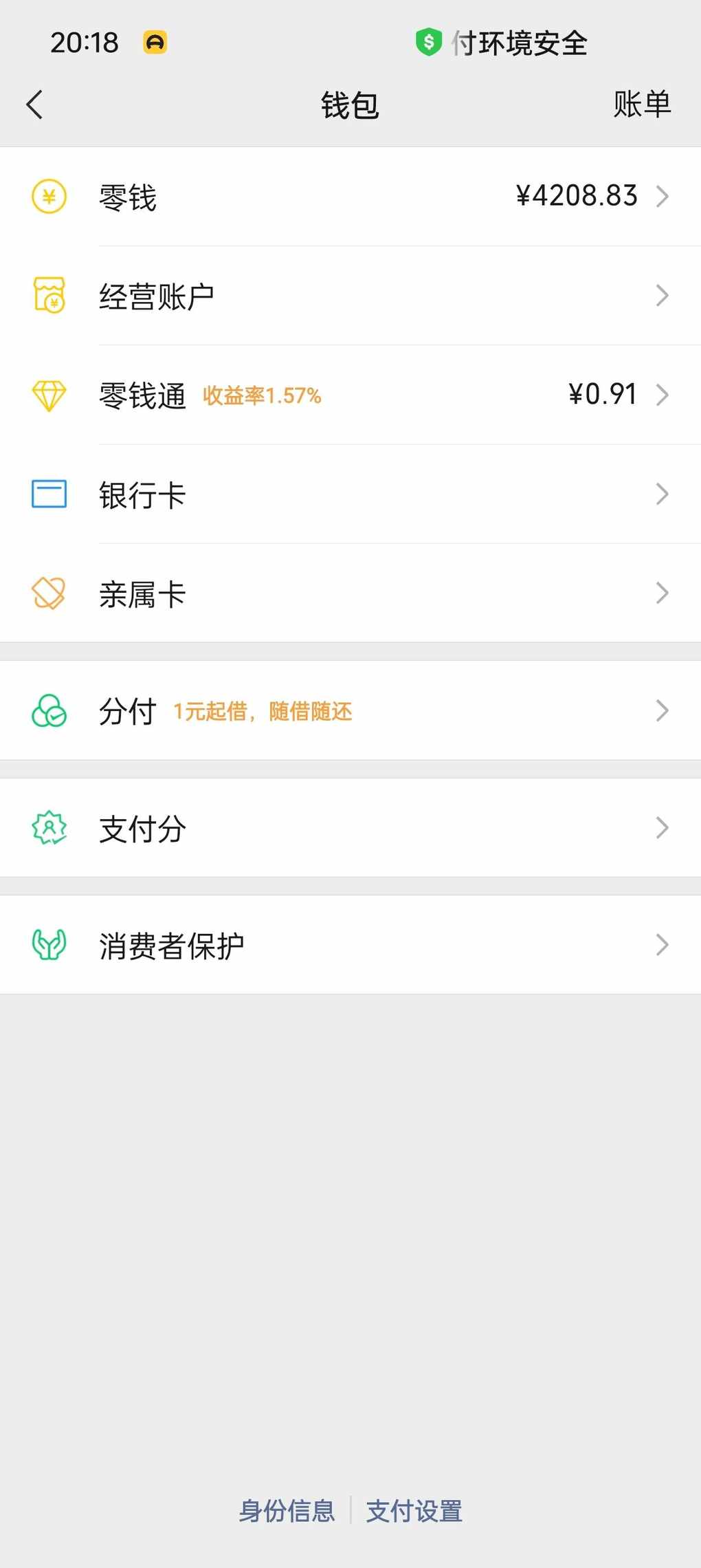This screenshot has height=1568, width=701.
Task: Open 经营账户 business account
Action: coord(350,296)
